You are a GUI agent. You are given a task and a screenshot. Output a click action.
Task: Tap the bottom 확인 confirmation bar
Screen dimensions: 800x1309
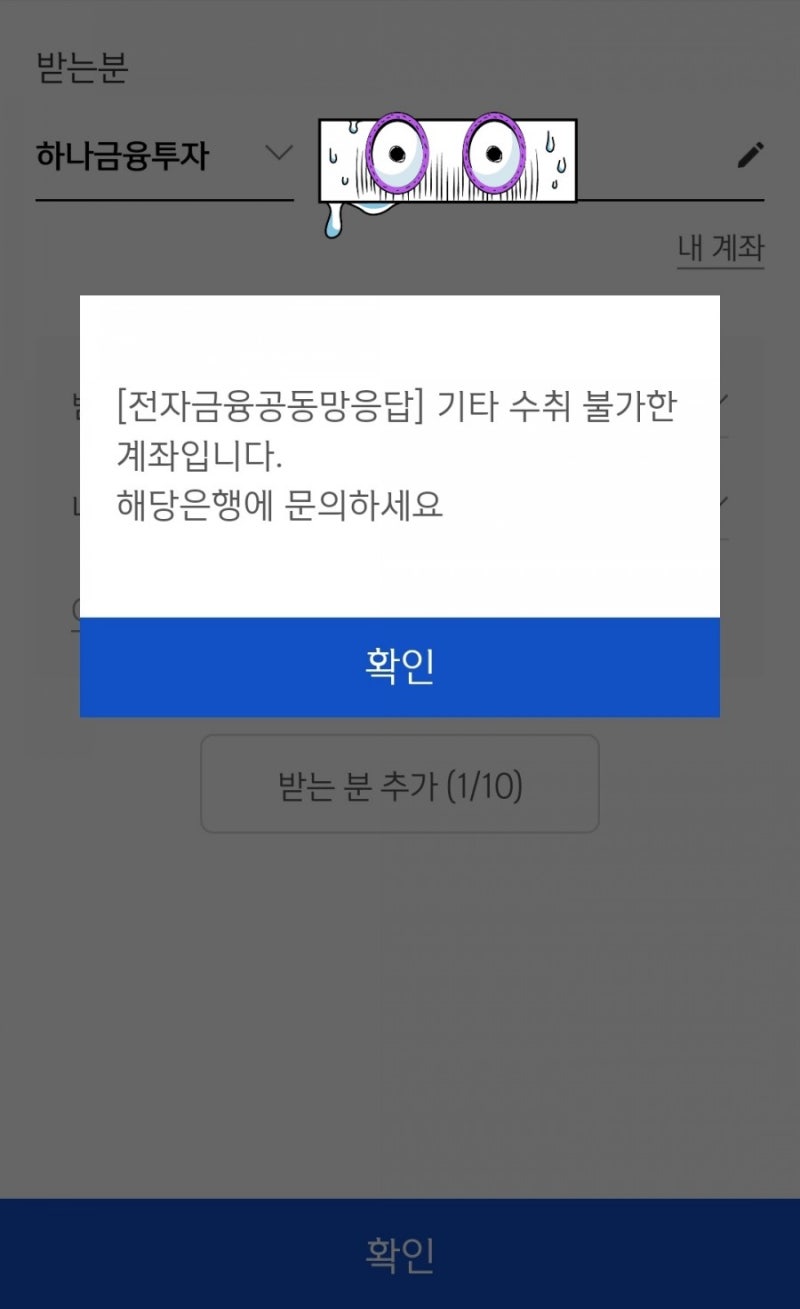pos(400,1254)
